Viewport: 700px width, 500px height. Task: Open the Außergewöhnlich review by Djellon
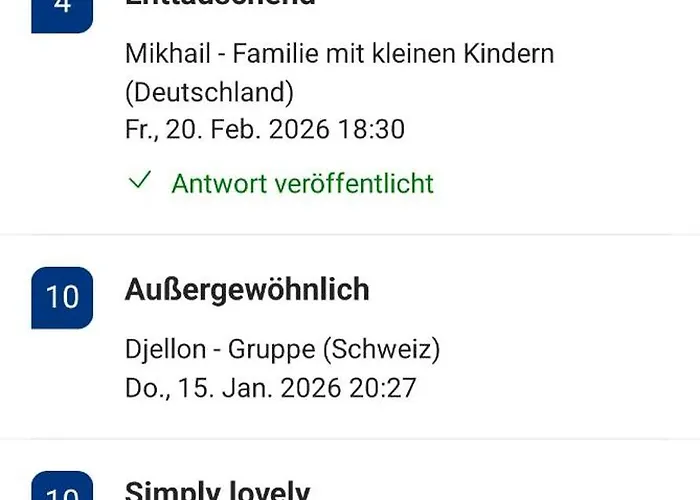[247, 290]
